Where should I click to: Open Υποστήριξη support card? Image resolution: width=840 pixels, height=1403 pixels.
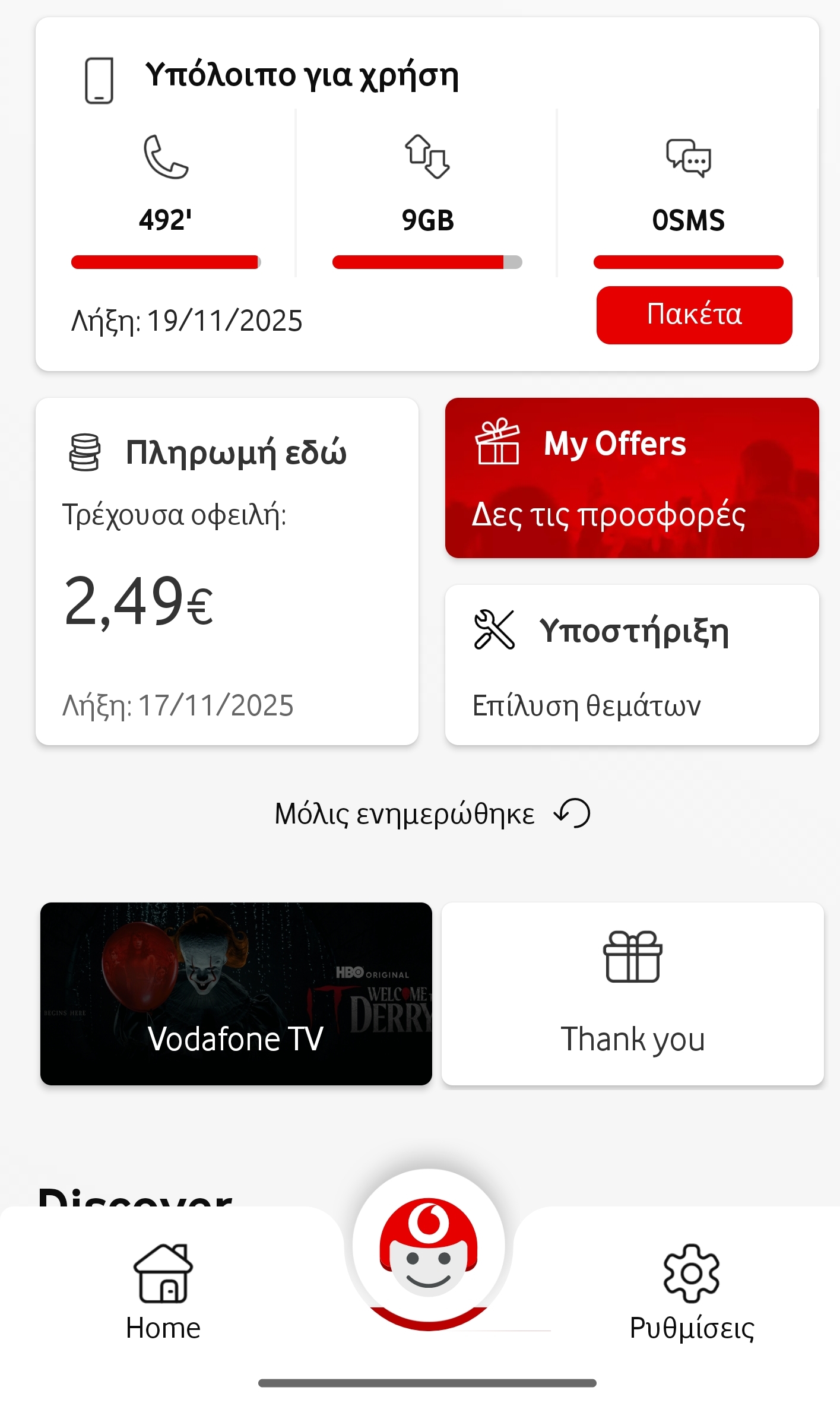632,664
